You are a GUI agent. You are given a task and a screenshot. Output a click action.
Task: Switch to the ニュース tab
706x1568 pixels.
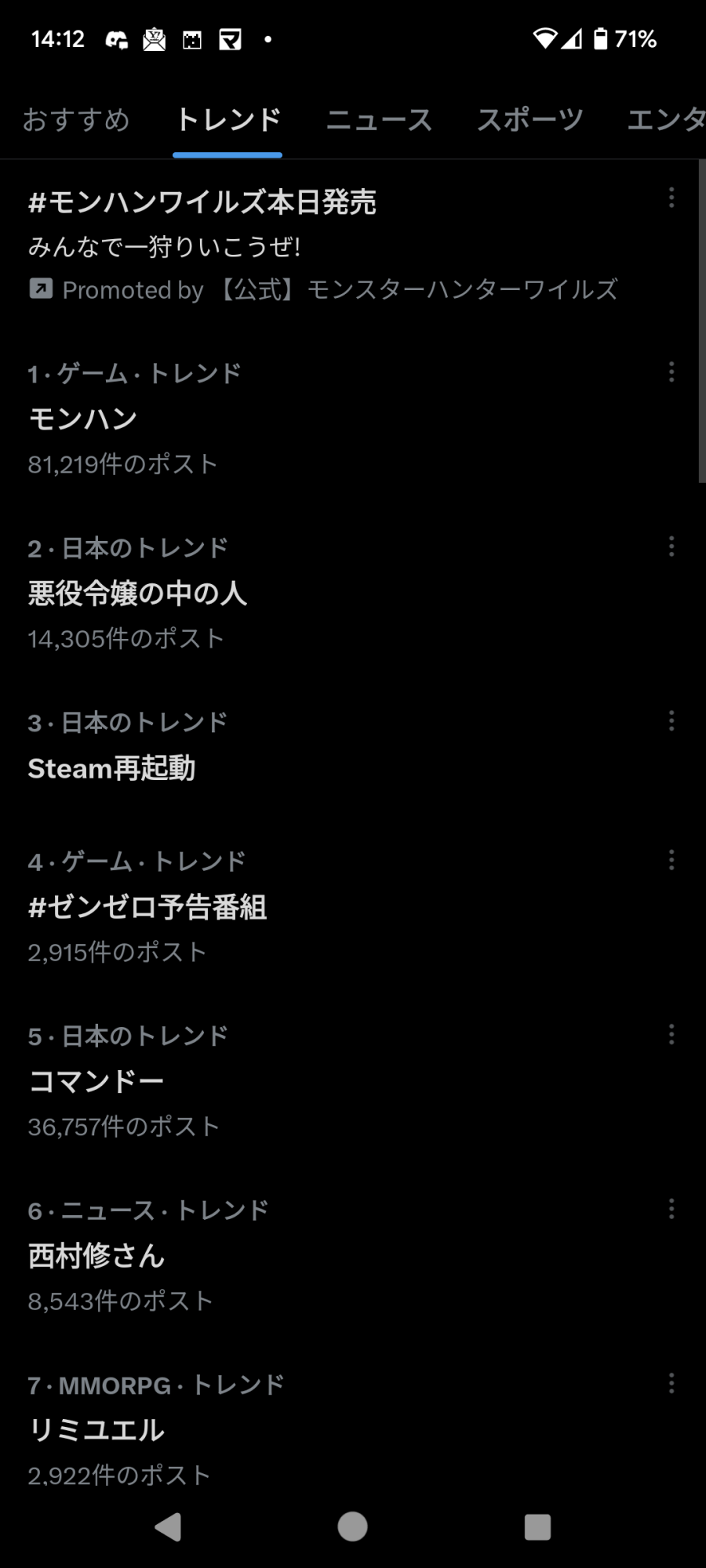pos(379,120)
